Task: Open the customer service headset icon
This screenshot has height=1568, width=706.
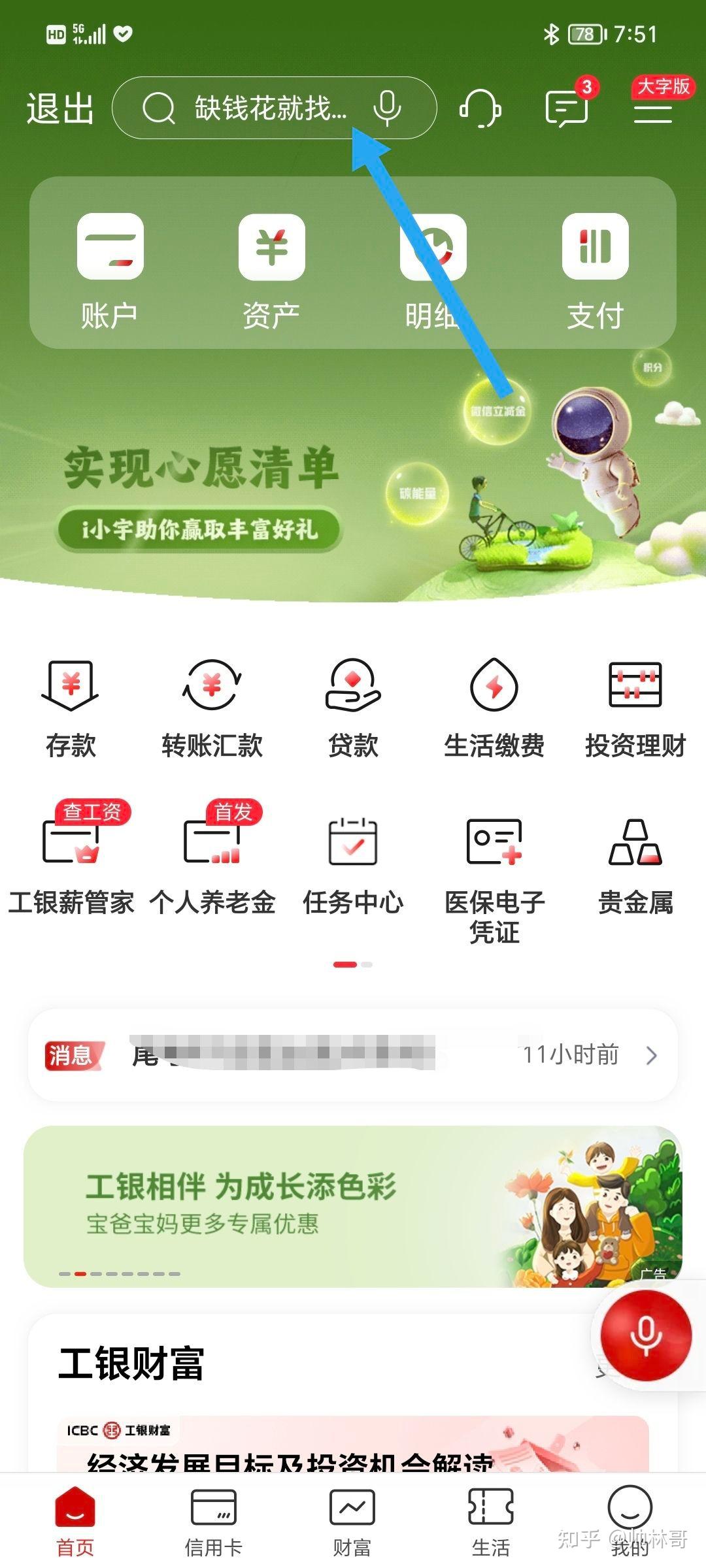Action: 480,108
